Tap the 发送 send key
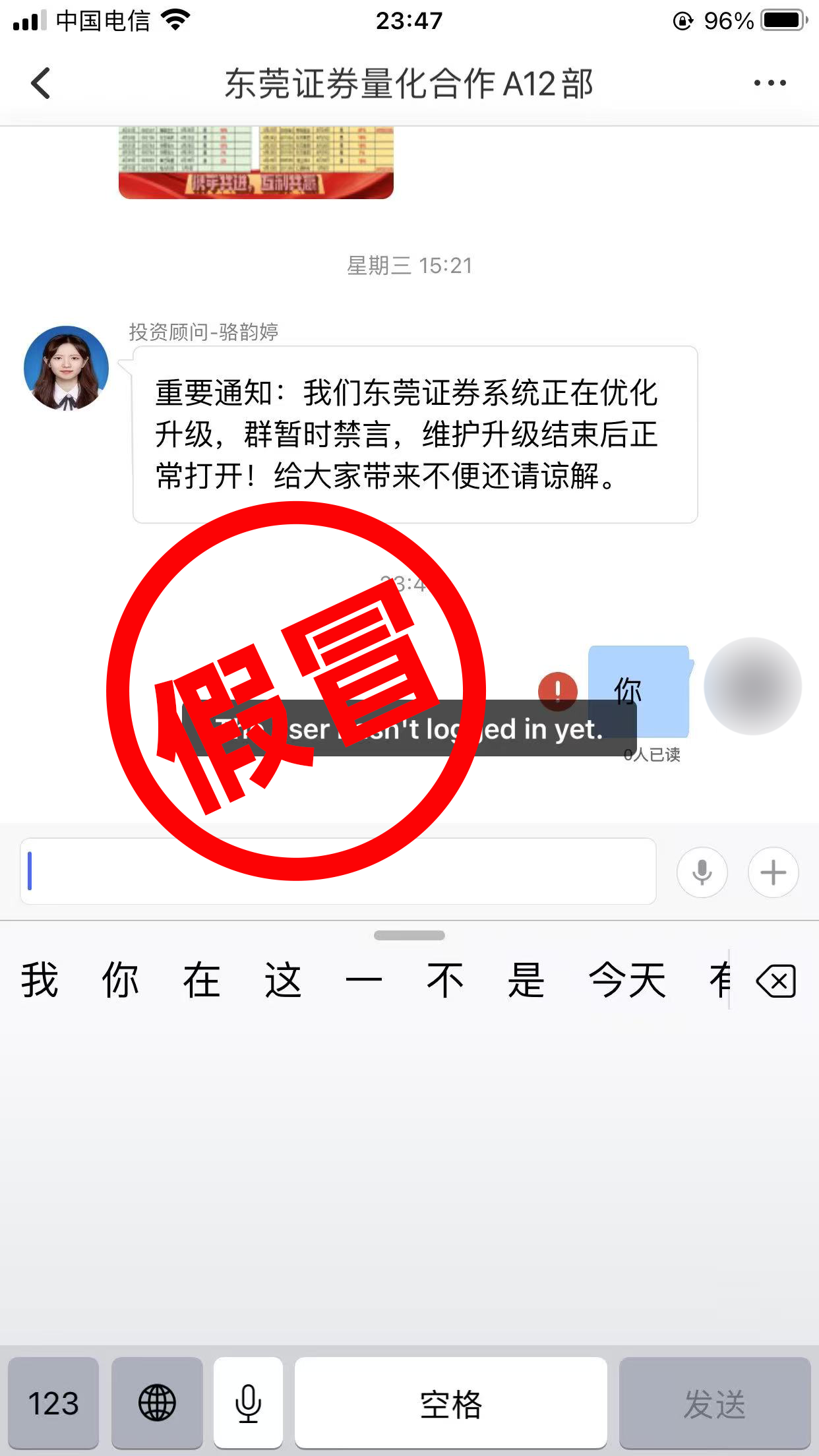 click(714, 1403)
